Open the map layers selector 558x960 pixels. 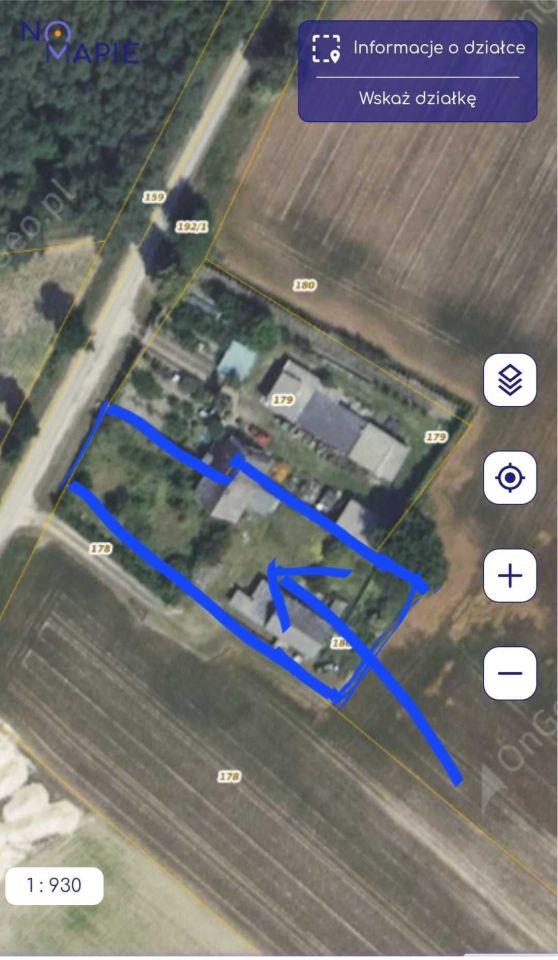(510, 380)
